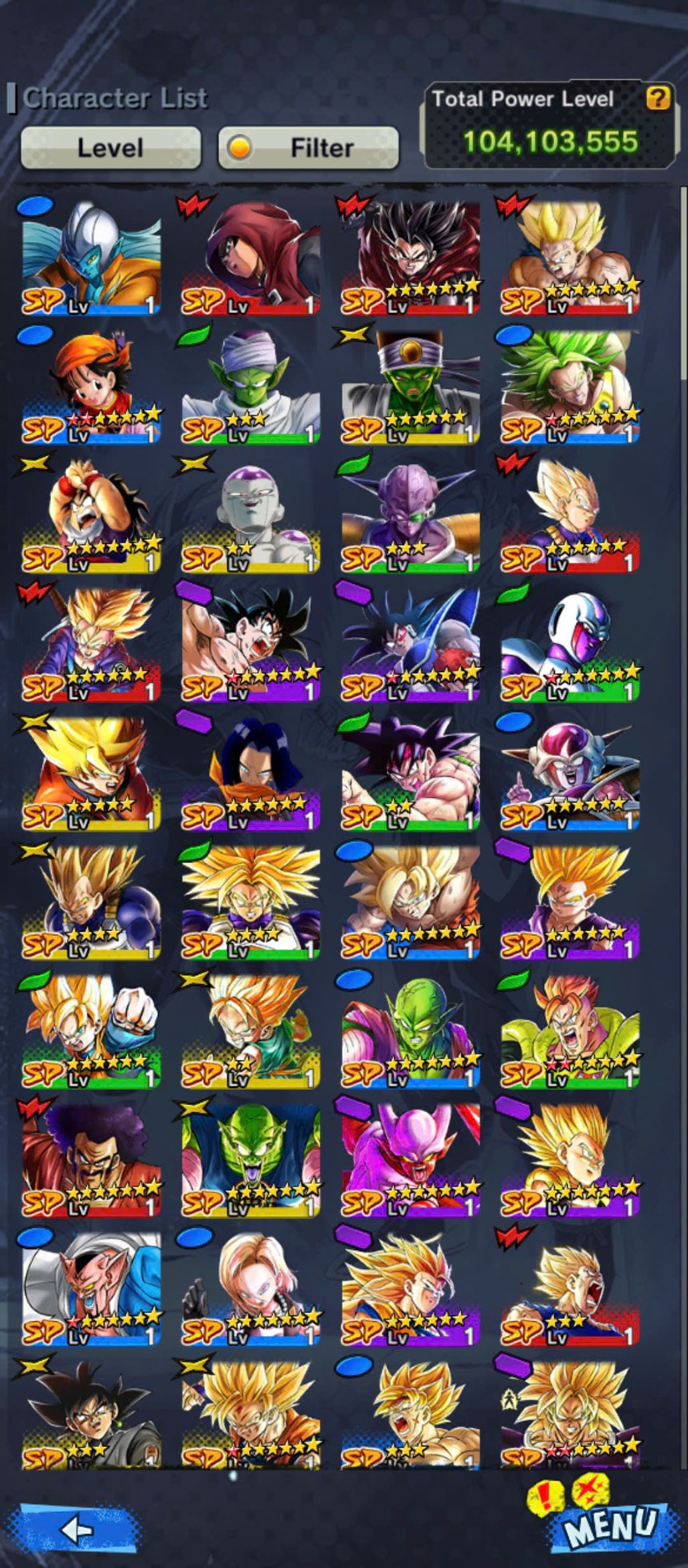Open the Level sort button
The image size is (688, 1568).
tap(110, 147)
